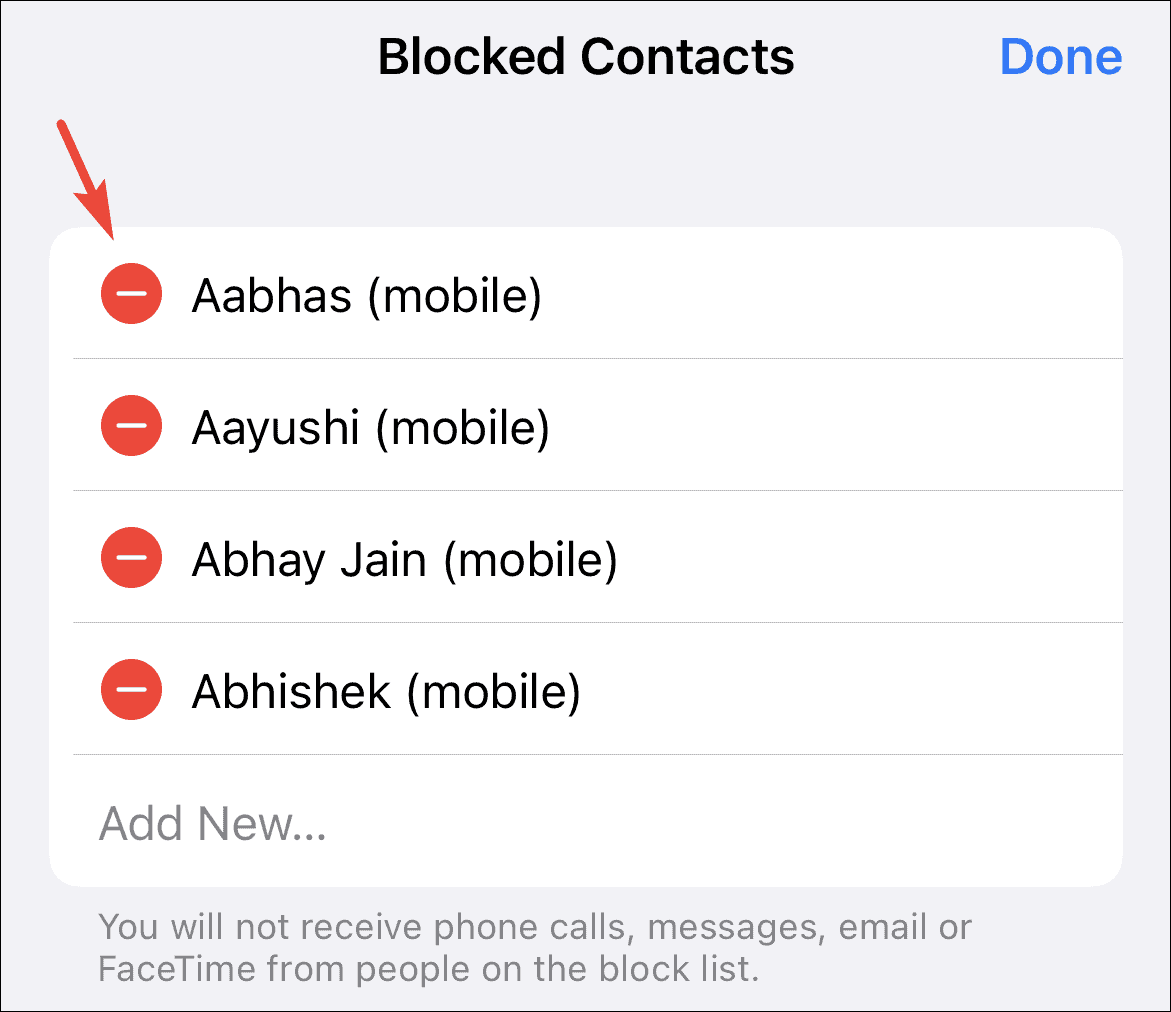Tap the red minus next to Aayushi

[131, 426]
